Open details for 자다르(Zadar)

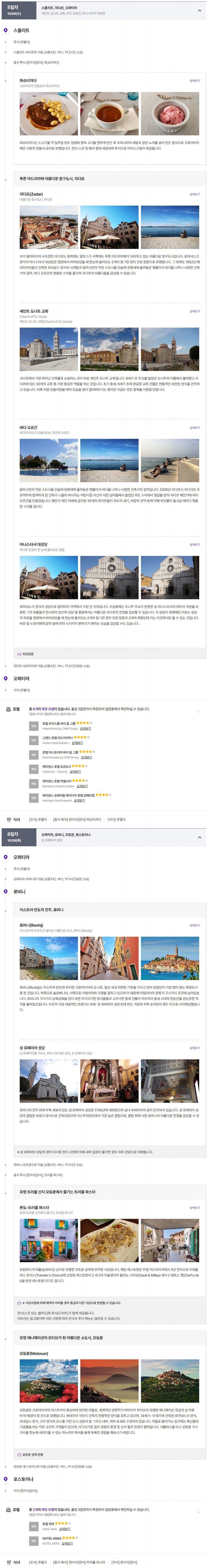click(x=194, y=194)
